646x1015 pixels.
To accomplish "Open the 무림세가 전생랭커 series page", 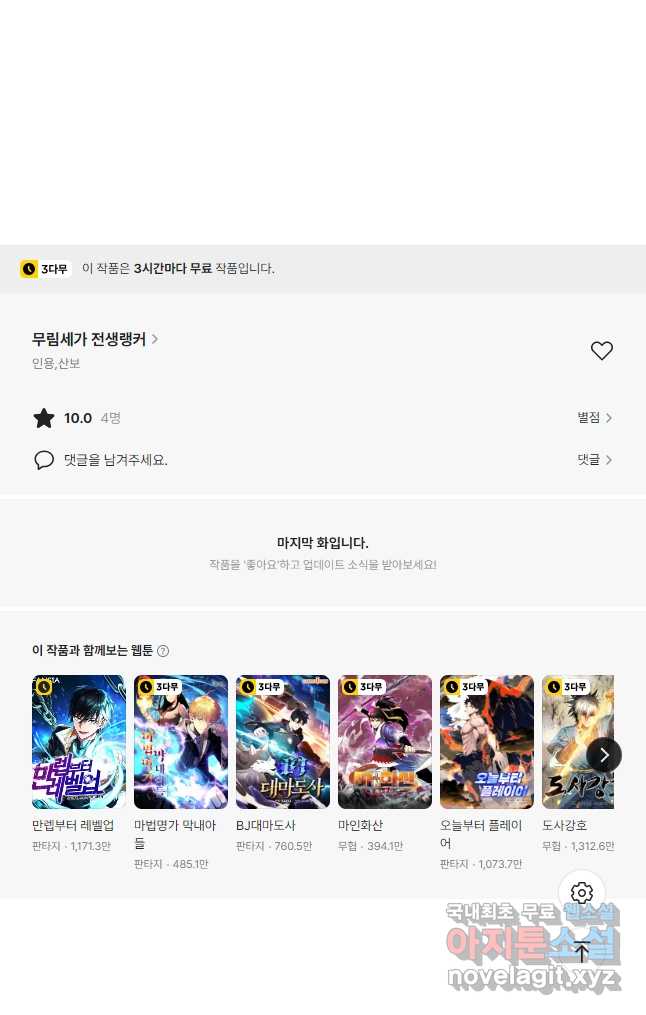I will [x=95, y=340].
